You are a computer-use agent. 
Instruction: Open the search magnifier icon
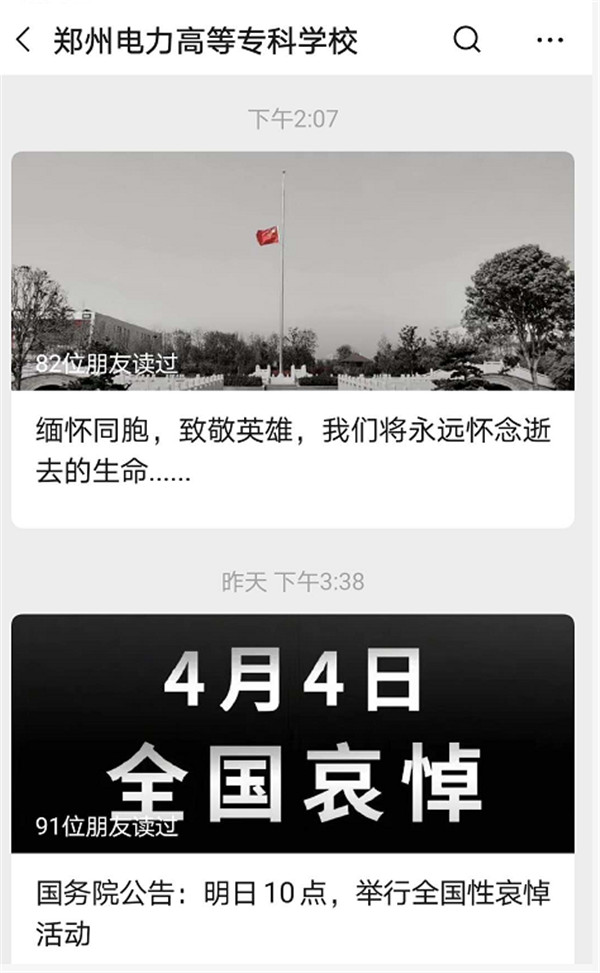tap(467, 40)
